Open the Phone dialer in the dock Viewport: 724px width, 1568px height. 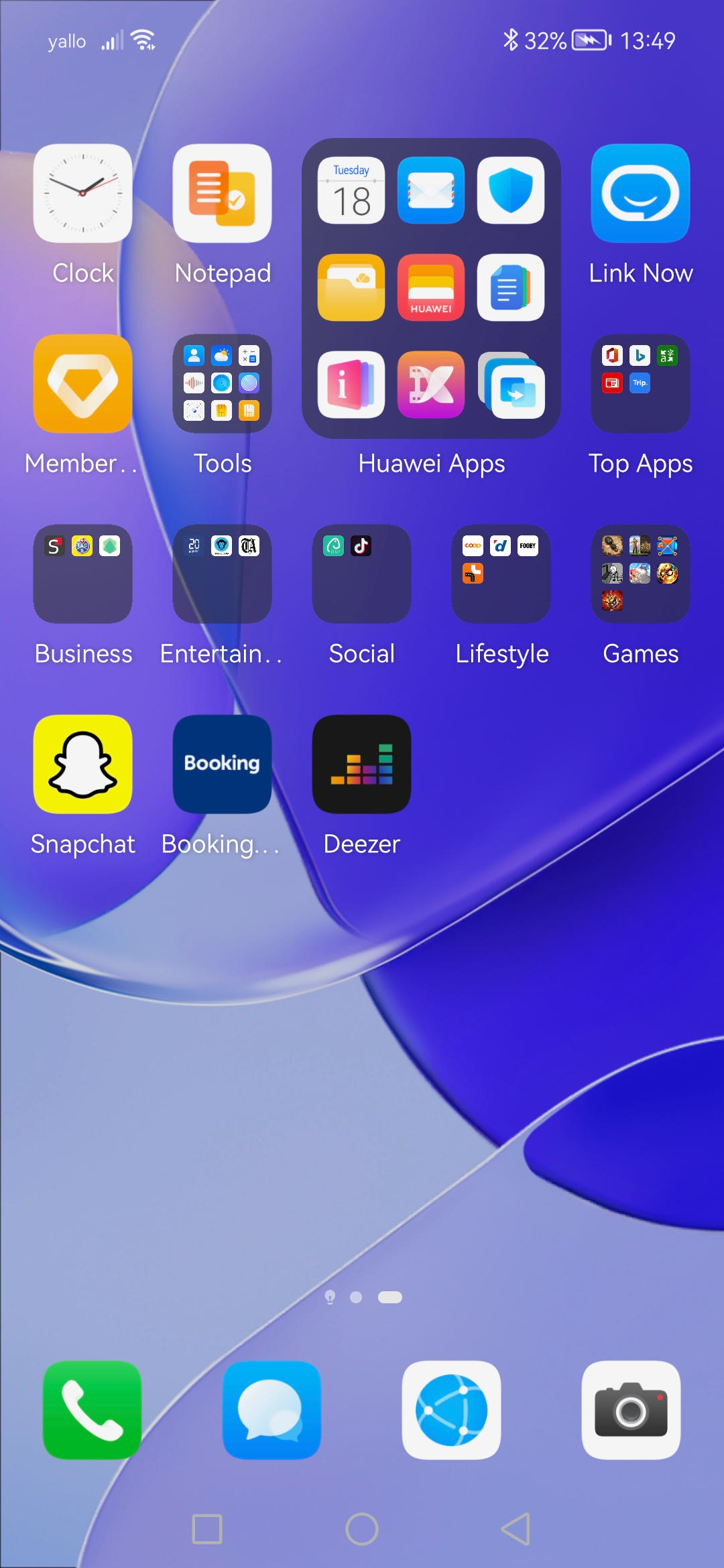(x=90, y=1412)
